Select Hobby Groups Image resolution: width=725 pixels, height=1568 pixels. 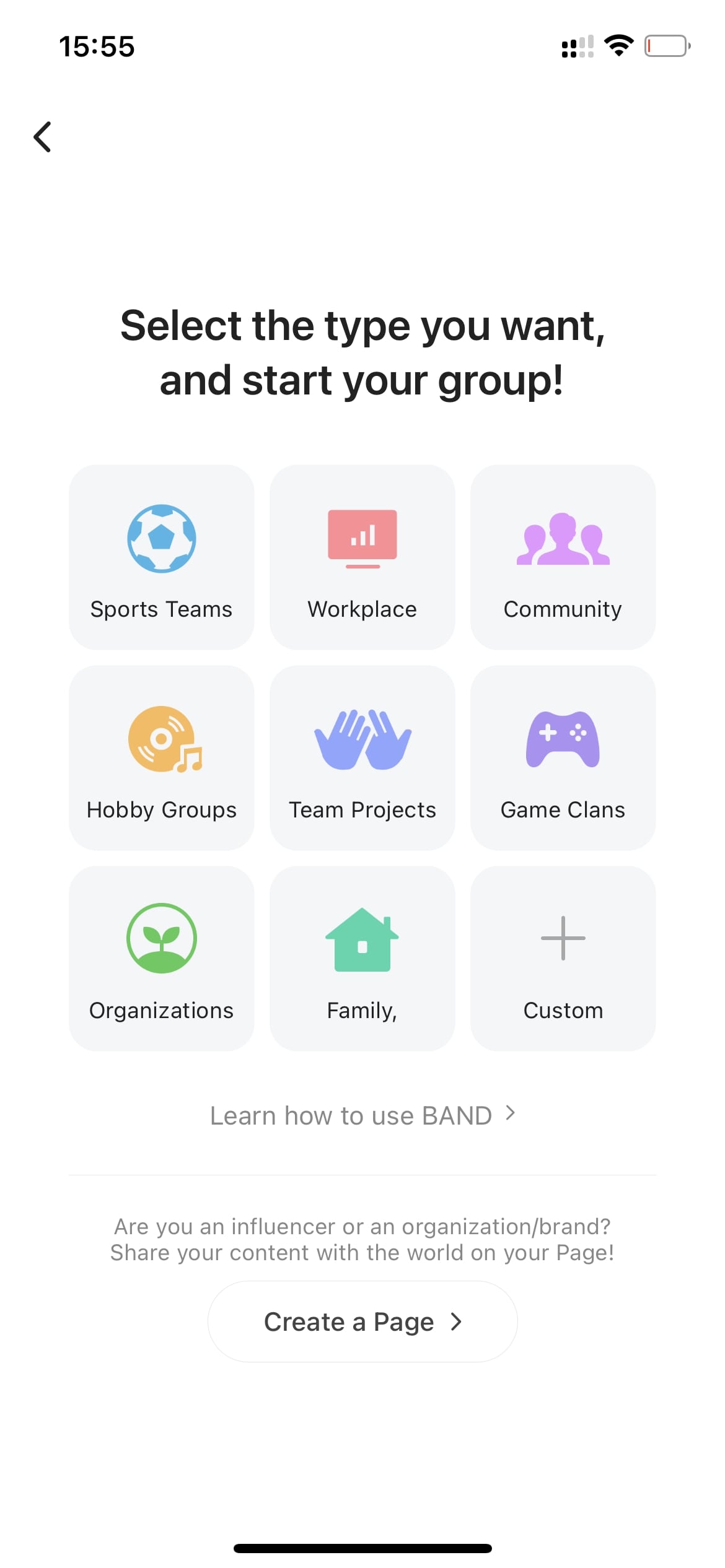(x=162, y=758)
